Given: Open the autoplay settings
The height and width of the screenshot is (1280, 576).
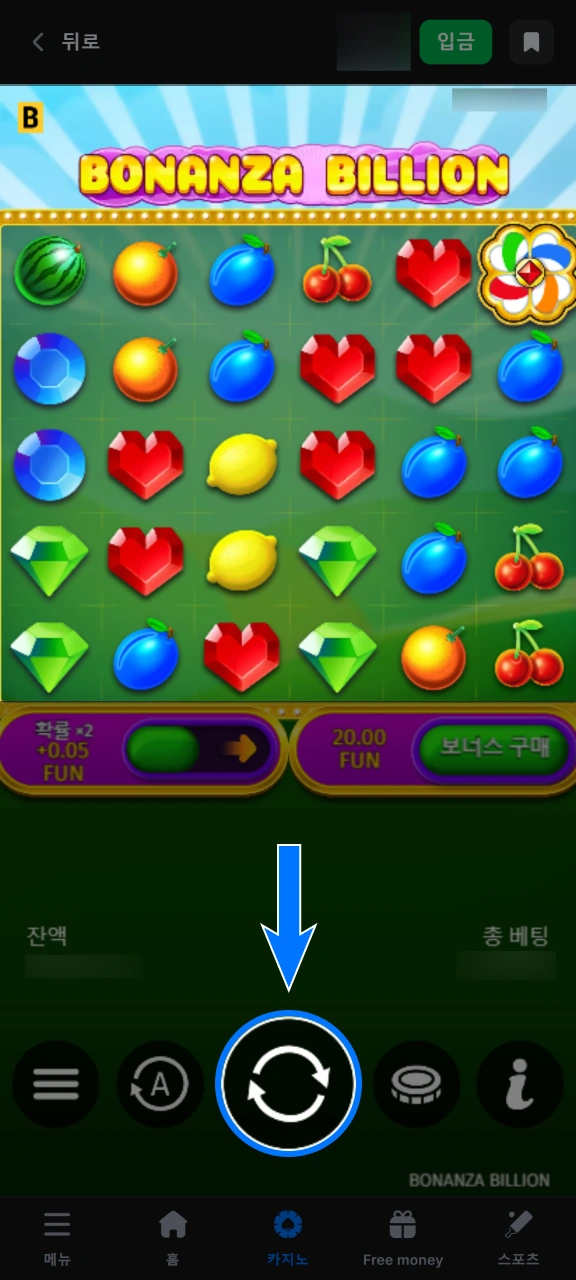Looking at the screenshot, I should [x=160, y=1085].
